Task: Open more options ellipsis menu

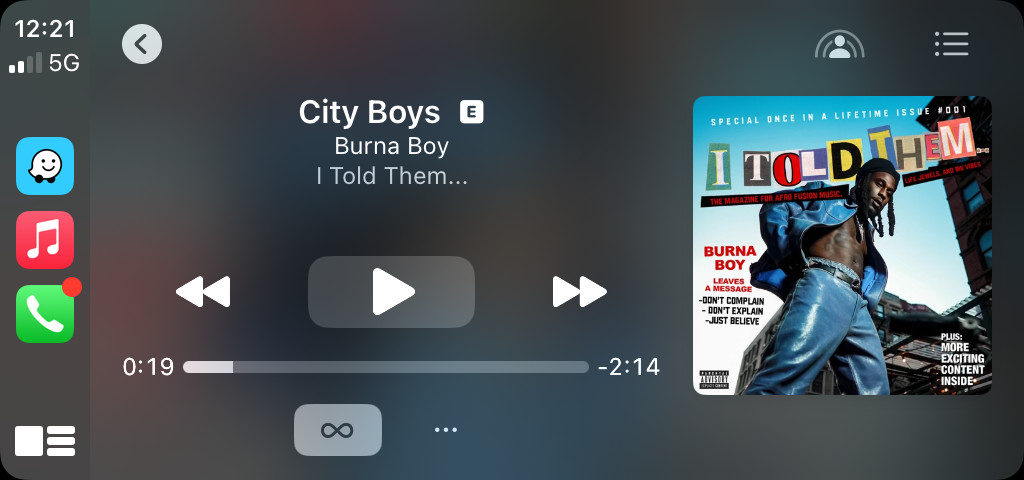Action: [446, 430]
